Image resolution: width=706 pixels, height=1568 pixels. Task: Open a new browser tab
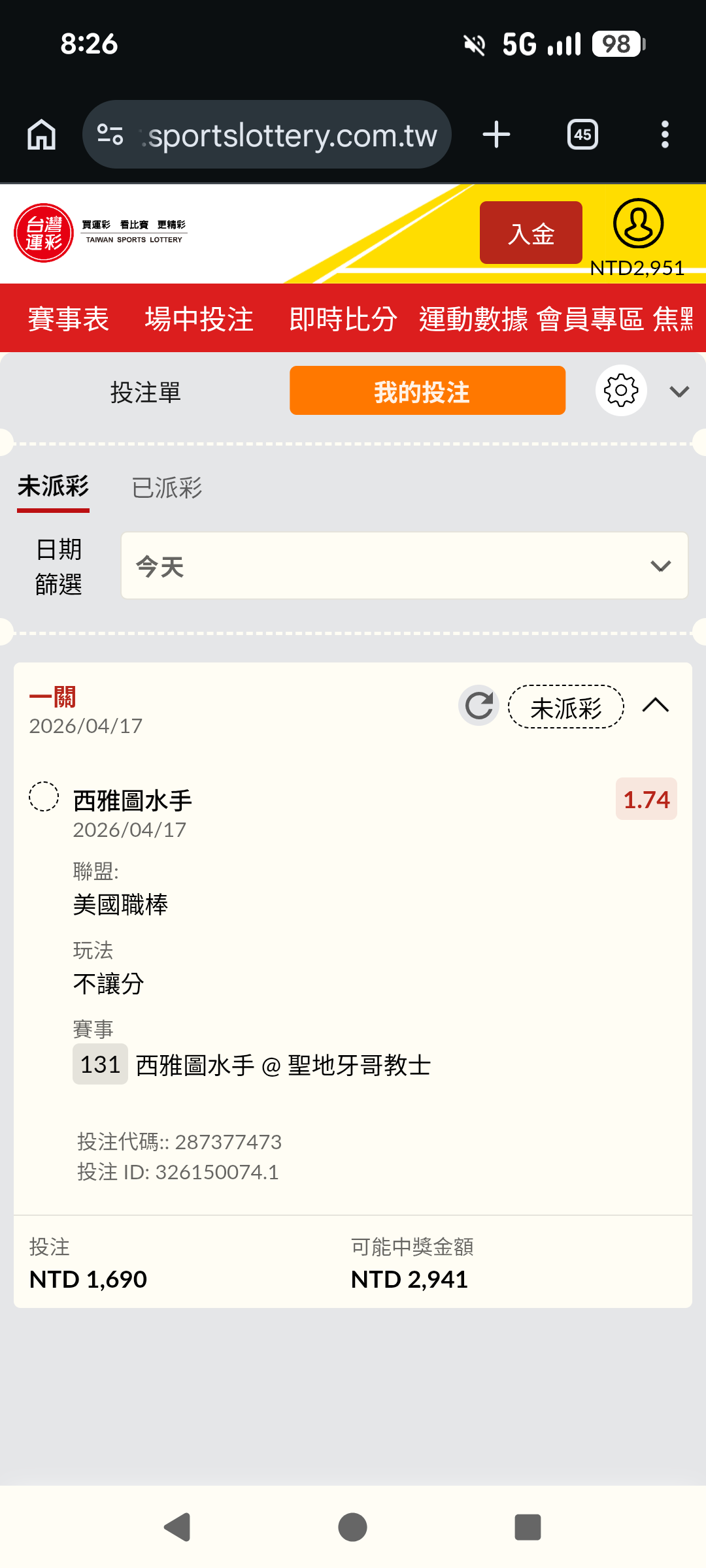coord(496,135)
